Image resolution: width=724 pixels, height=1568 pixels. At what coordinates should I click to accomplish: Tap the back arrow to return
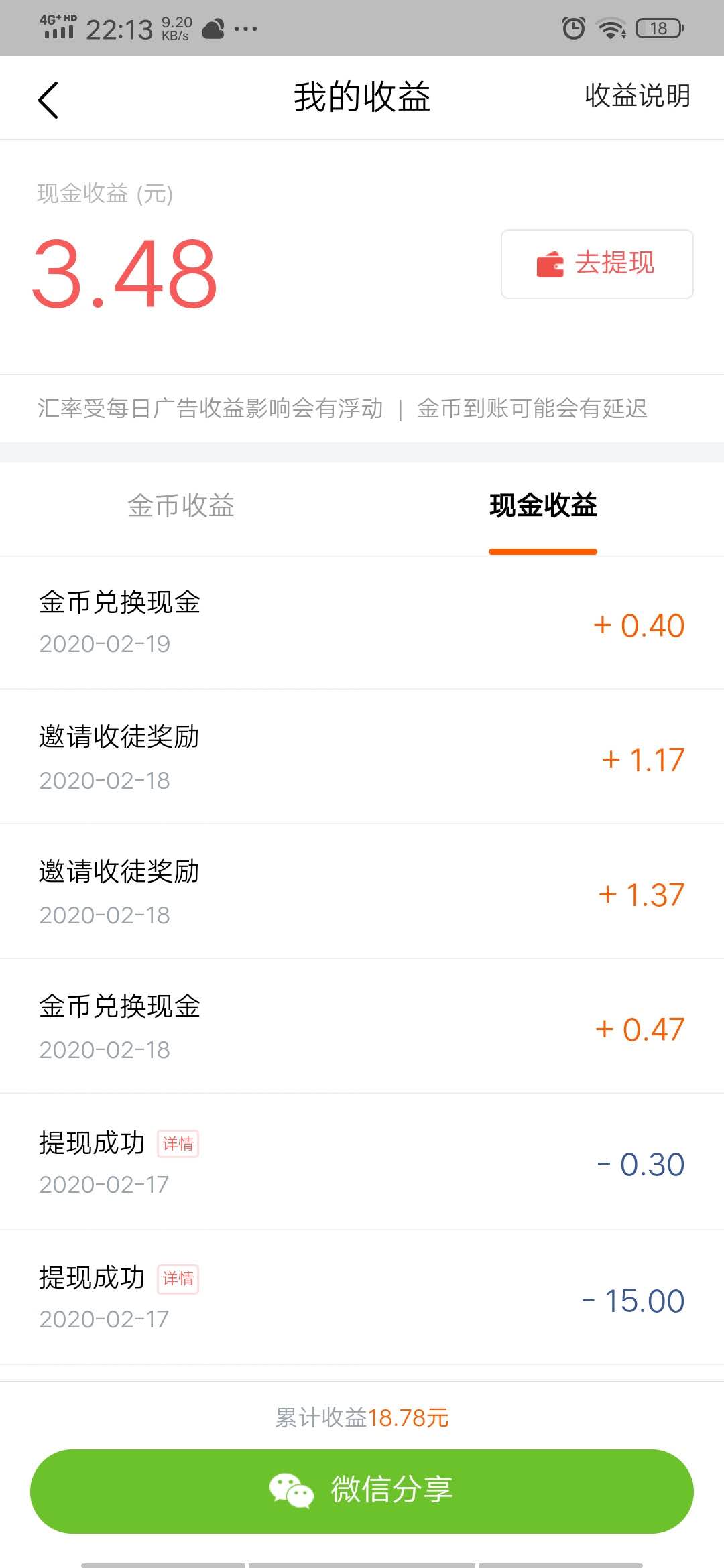[x=47, y=98]
